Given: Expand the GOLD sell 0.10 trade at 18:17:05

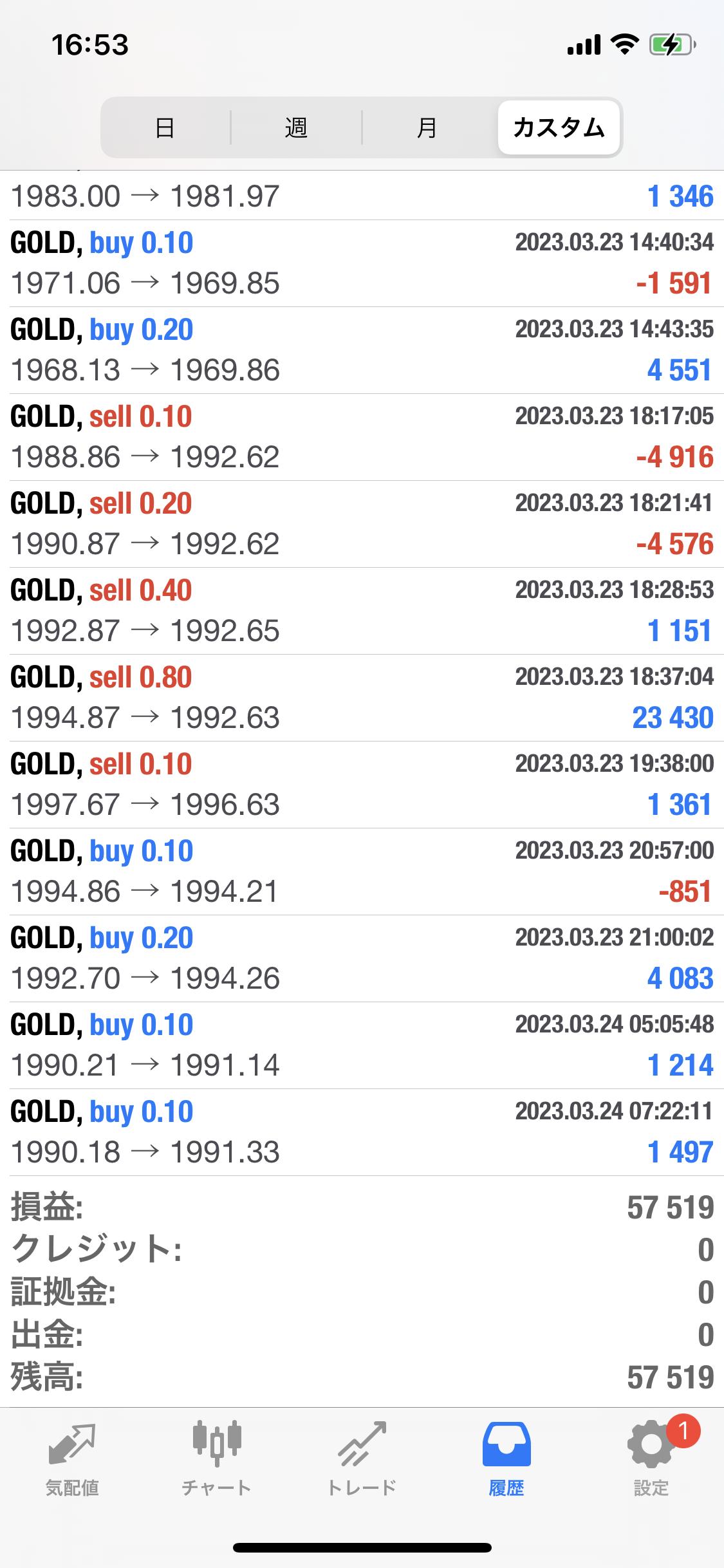Looking at the screenshot, I should click(362, 437).
